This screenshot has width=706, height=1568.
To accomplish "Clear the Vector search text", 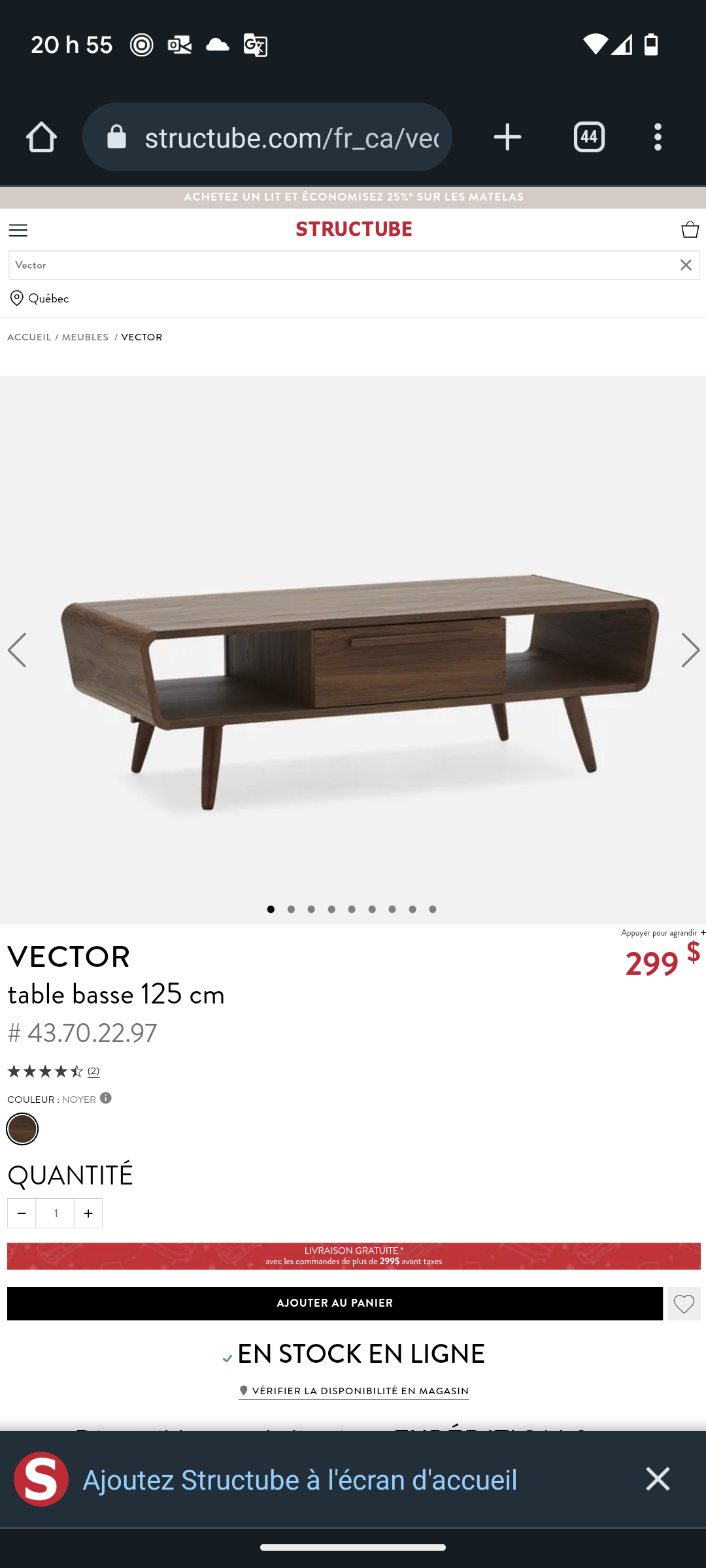I will click(x=685, y=265).
